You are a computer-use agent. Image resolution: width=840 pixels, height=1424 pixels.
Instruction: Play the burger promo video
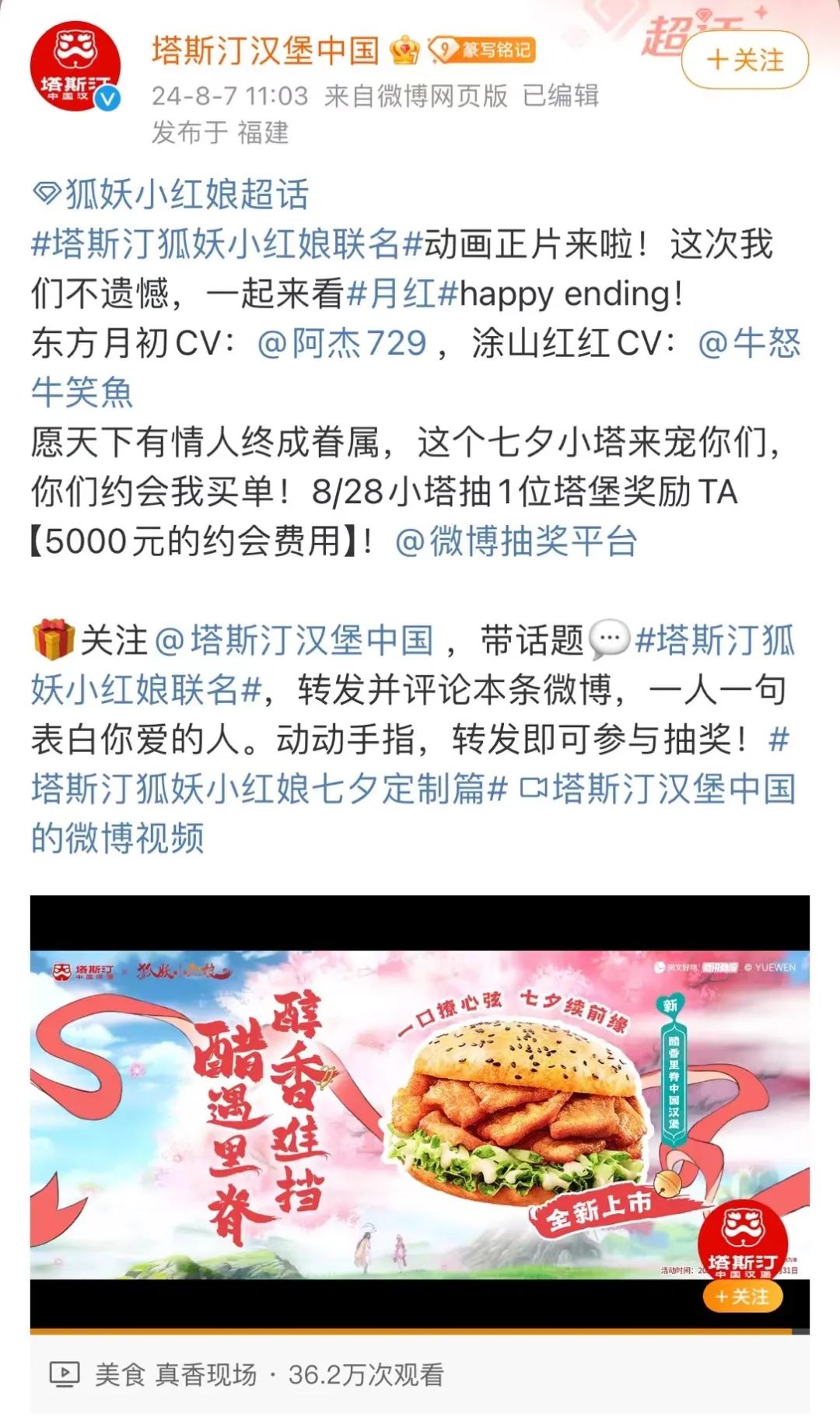tap(420, 1112)
